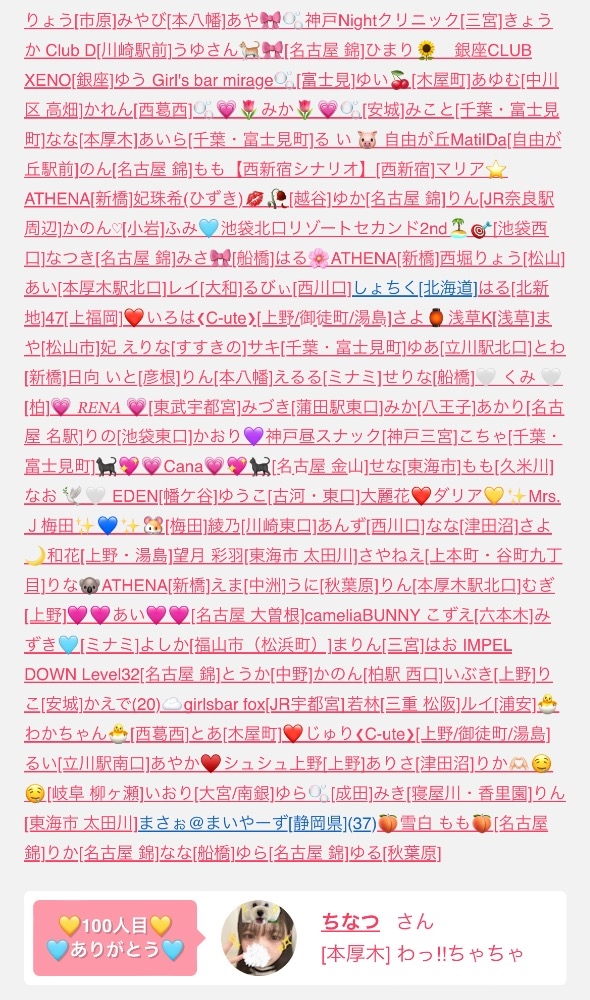Open the 浅草K[浅草] link
The width and height of the screenshot is (590, 1000).
click(x=489, y=318)
